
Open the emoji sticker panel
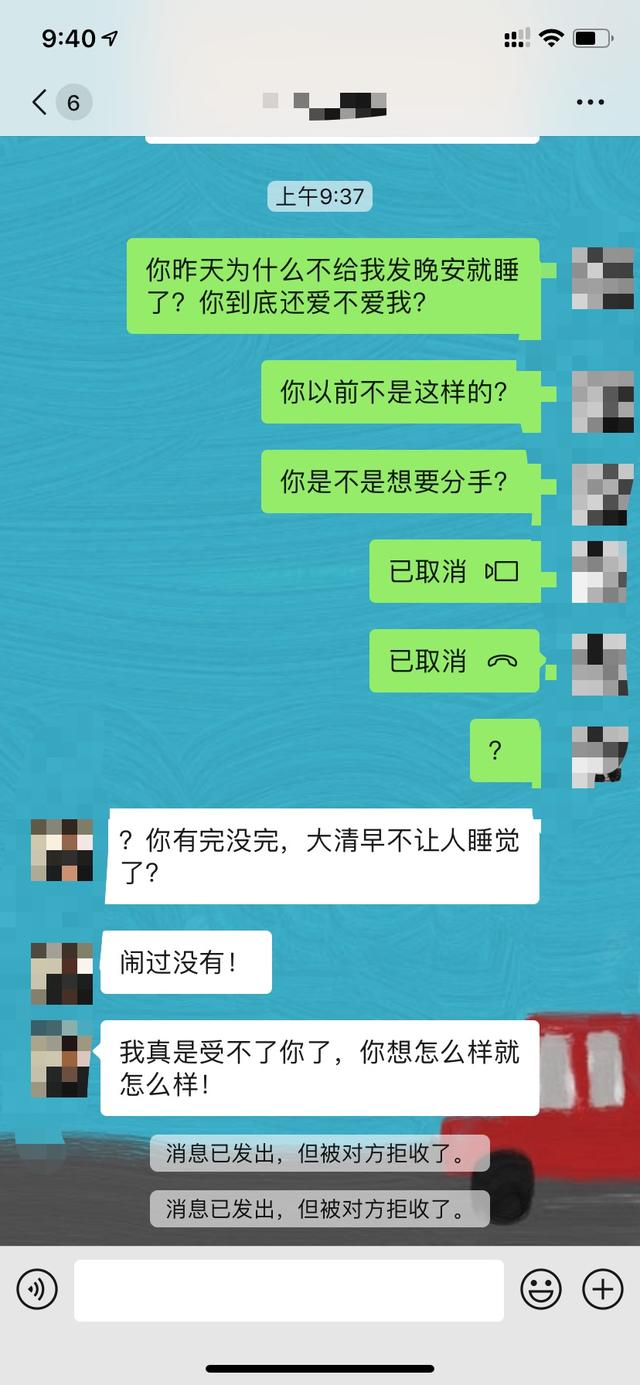(541, 1290)
